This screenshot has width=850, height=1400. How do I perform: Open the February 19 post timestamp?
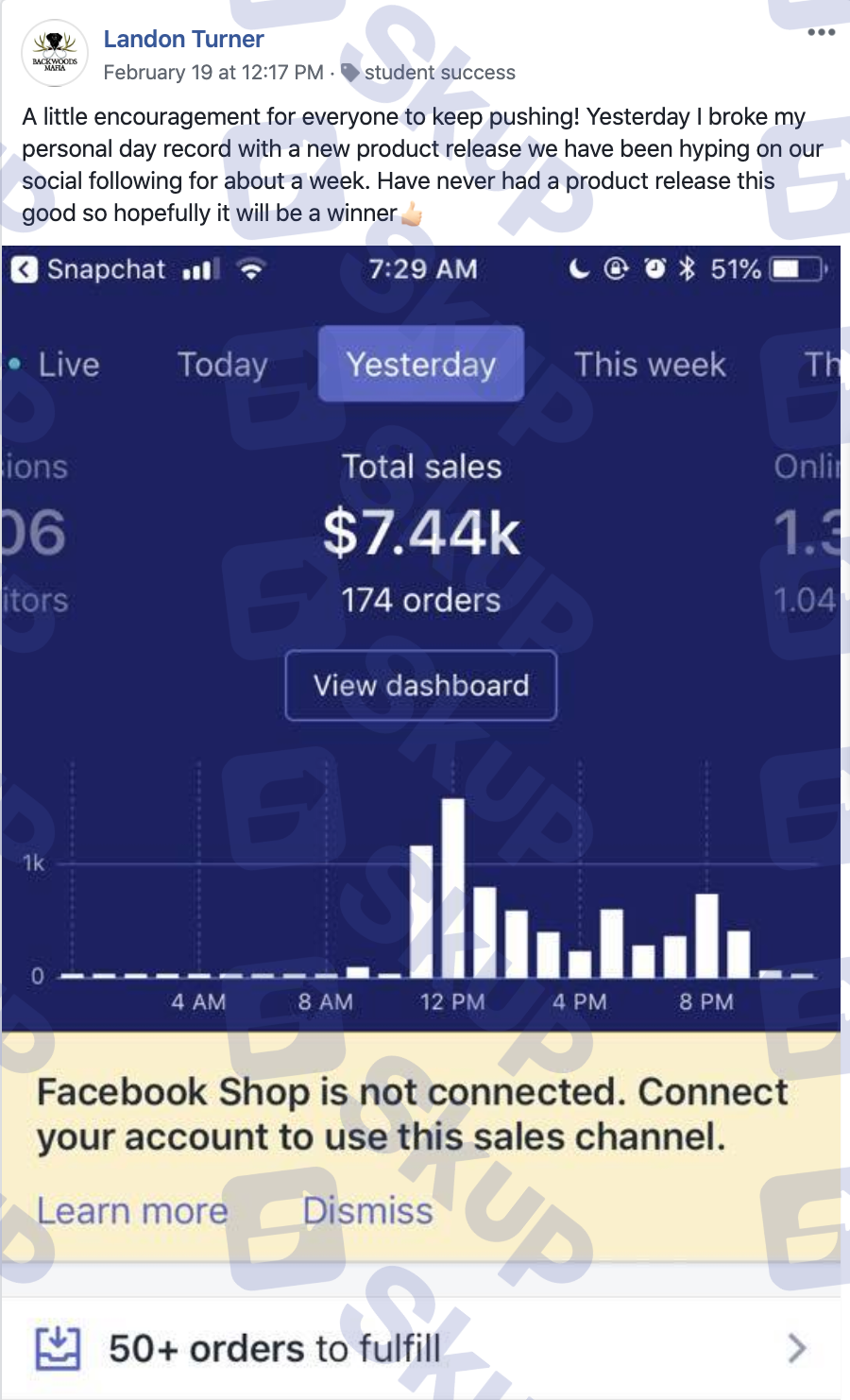tap(213, 73)
